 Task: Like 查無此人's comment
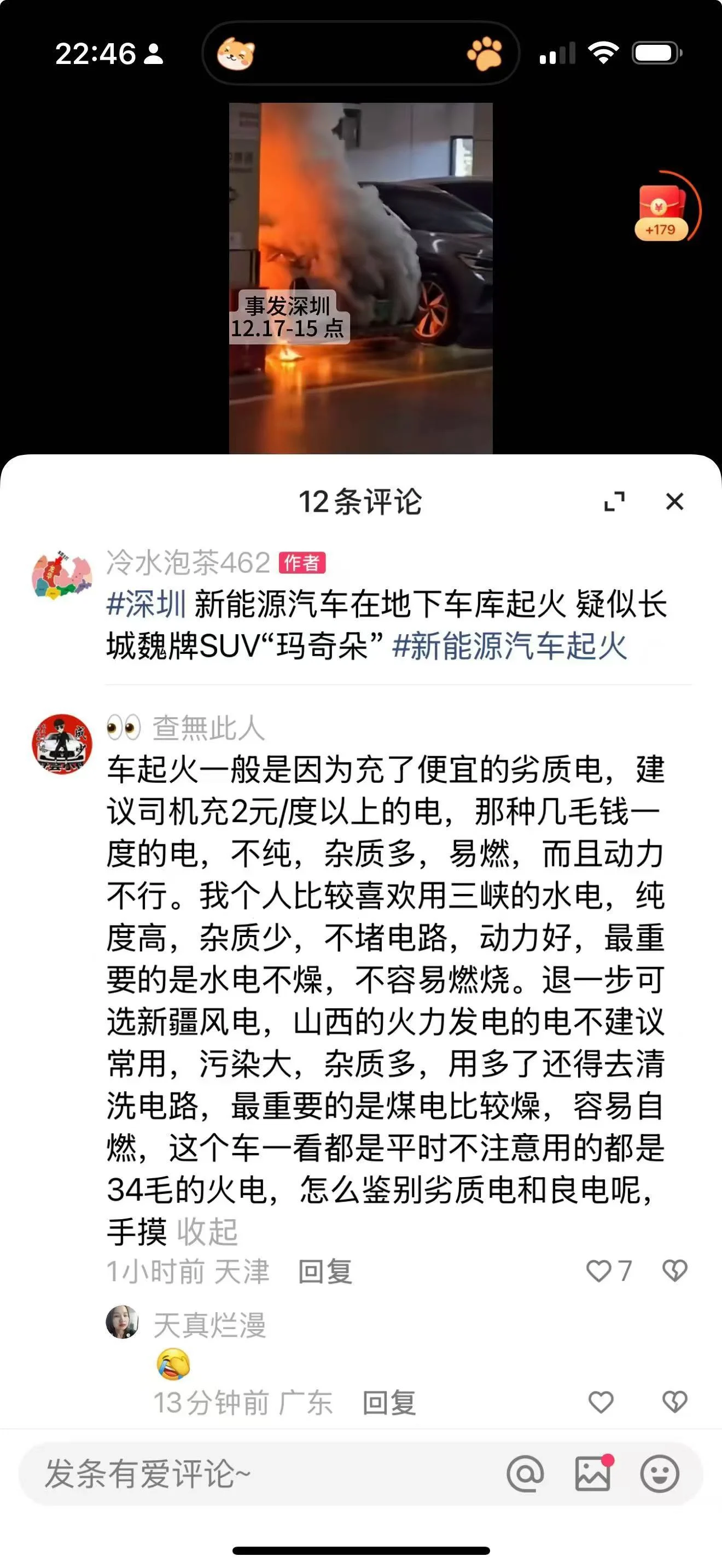[609, 1271]
